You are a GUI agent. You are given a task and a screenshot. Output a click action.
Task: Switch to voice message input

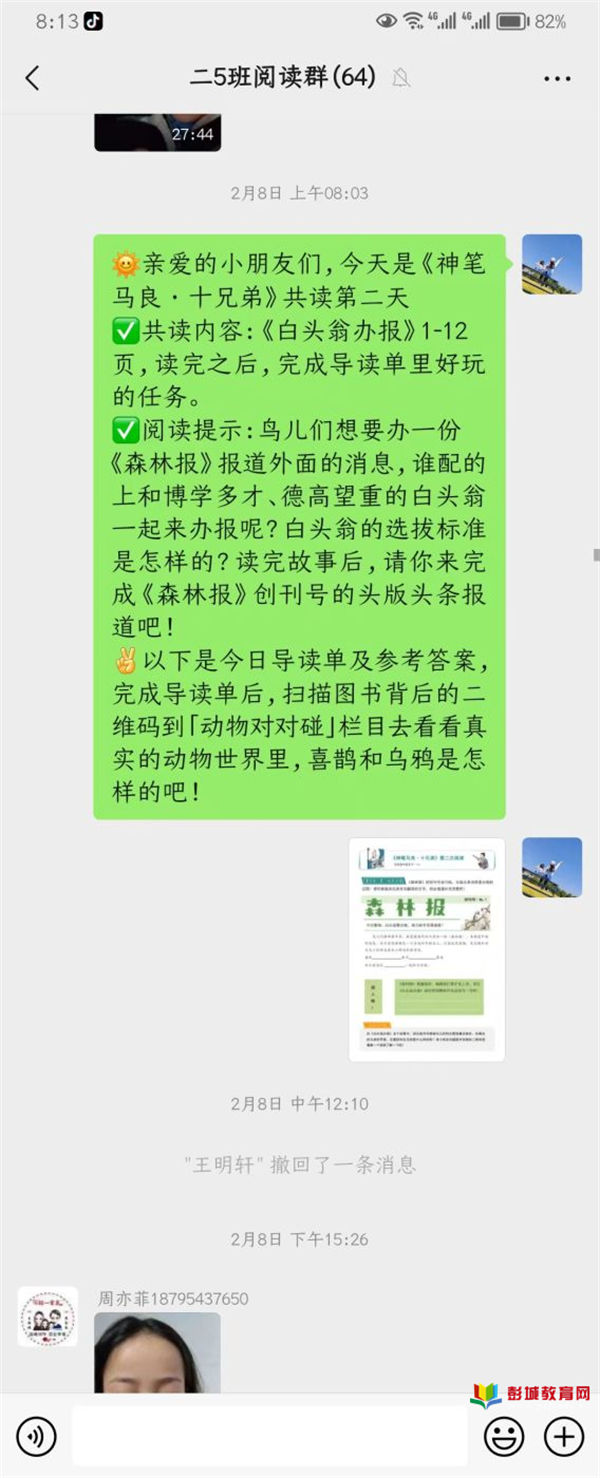(x=37, y=1437)
